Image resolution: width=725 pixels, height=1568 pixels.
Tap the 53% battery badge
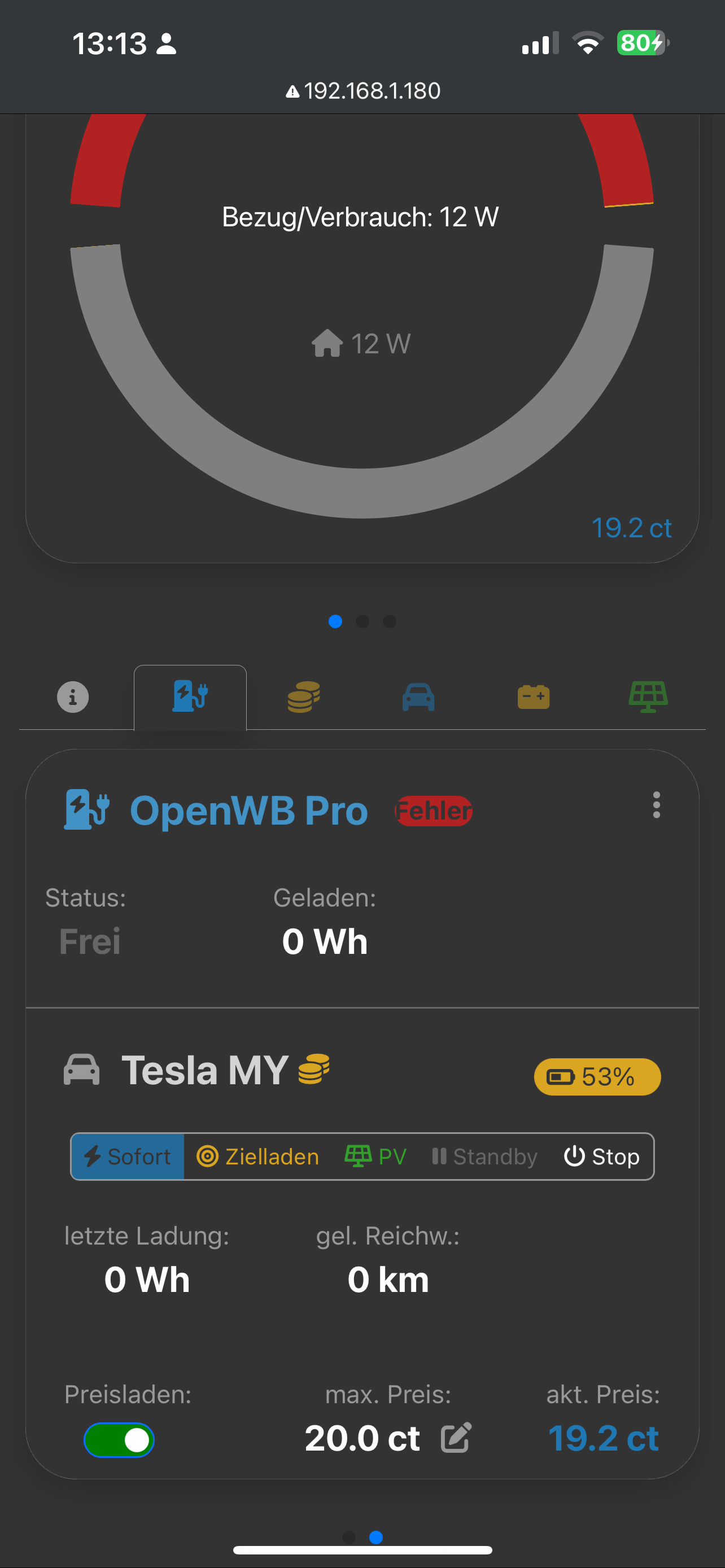pos(597,1077)
